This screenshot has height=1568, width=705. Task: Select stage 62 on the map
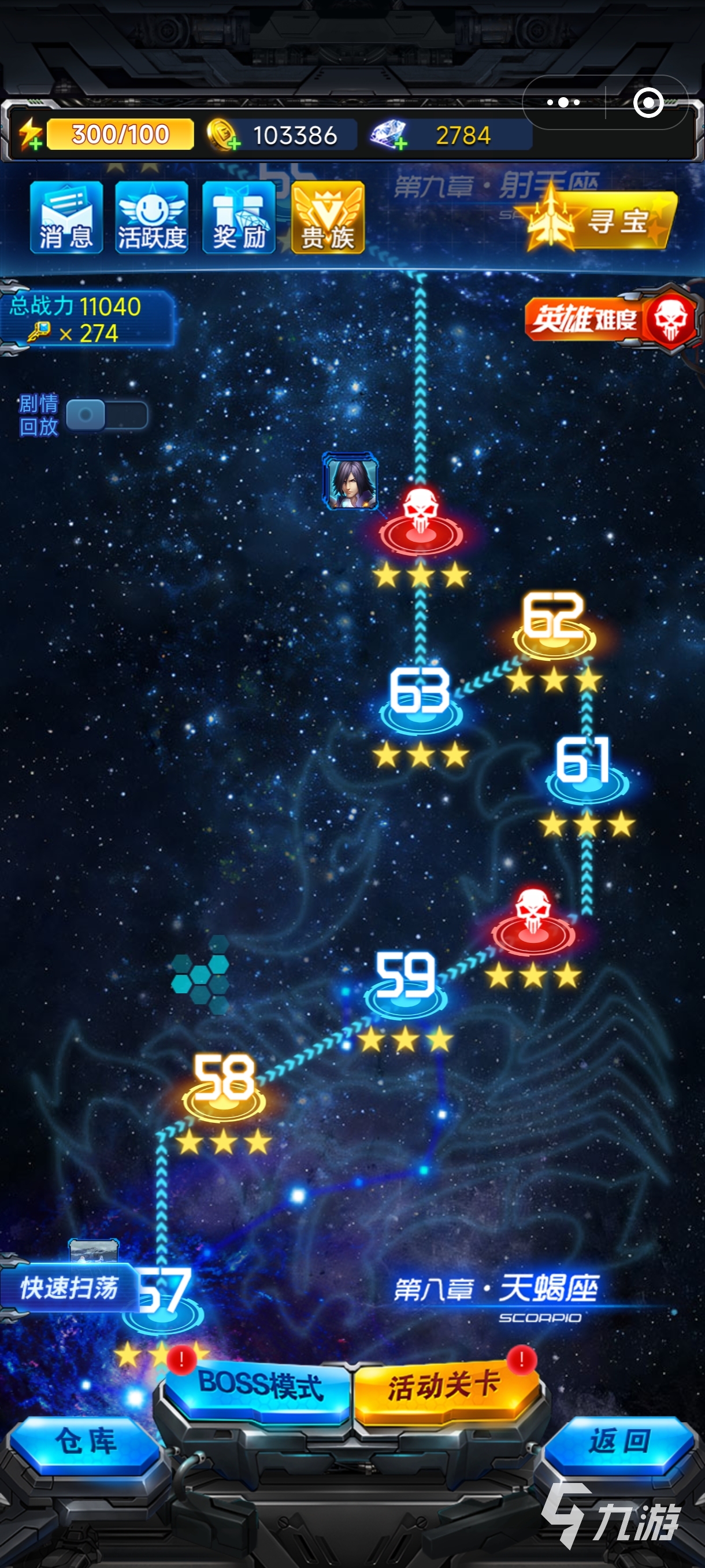point(554,624)
